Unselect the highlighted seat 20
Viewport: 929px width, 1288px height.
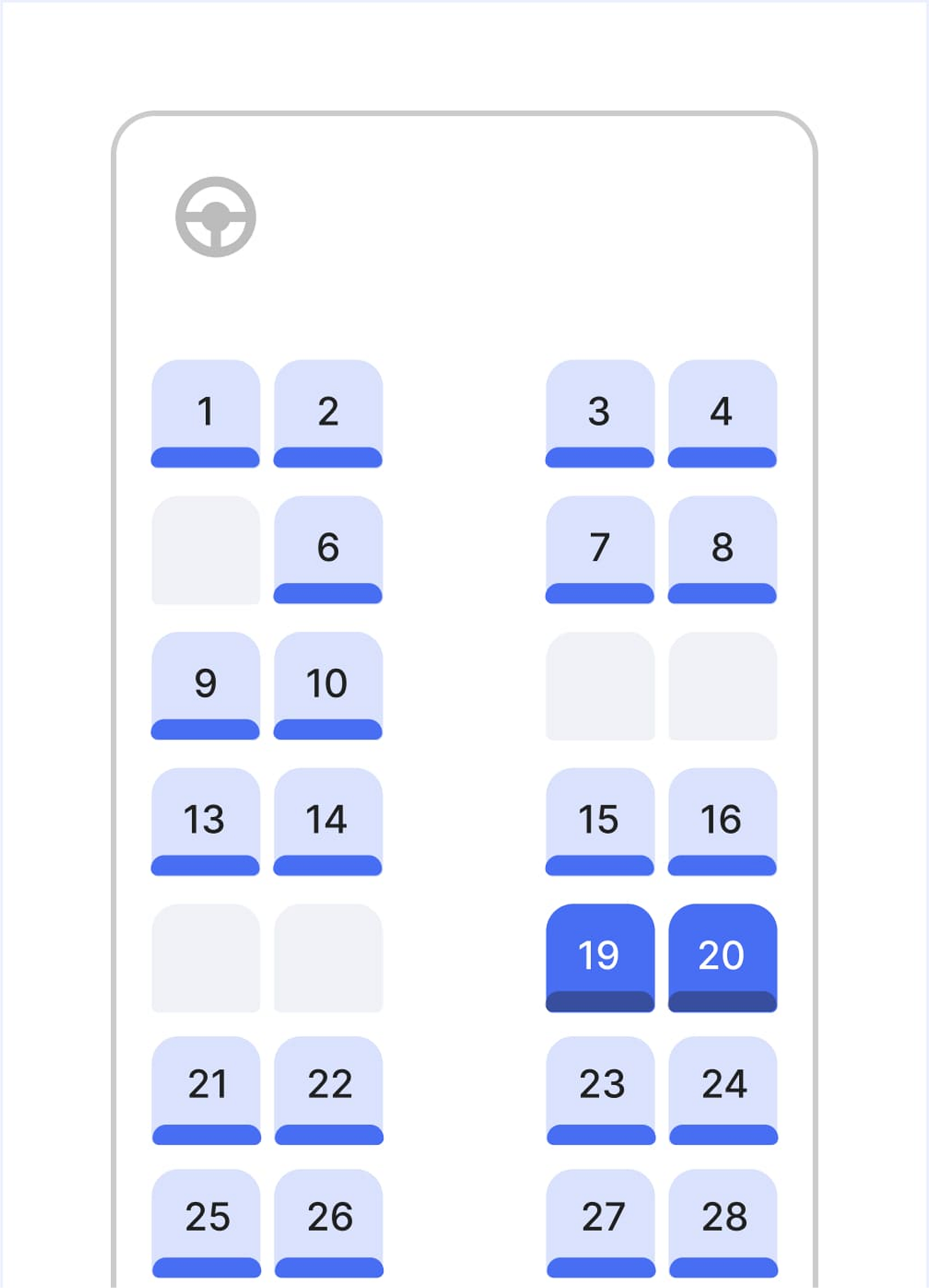pyautogui.click(x=722, y=957)
